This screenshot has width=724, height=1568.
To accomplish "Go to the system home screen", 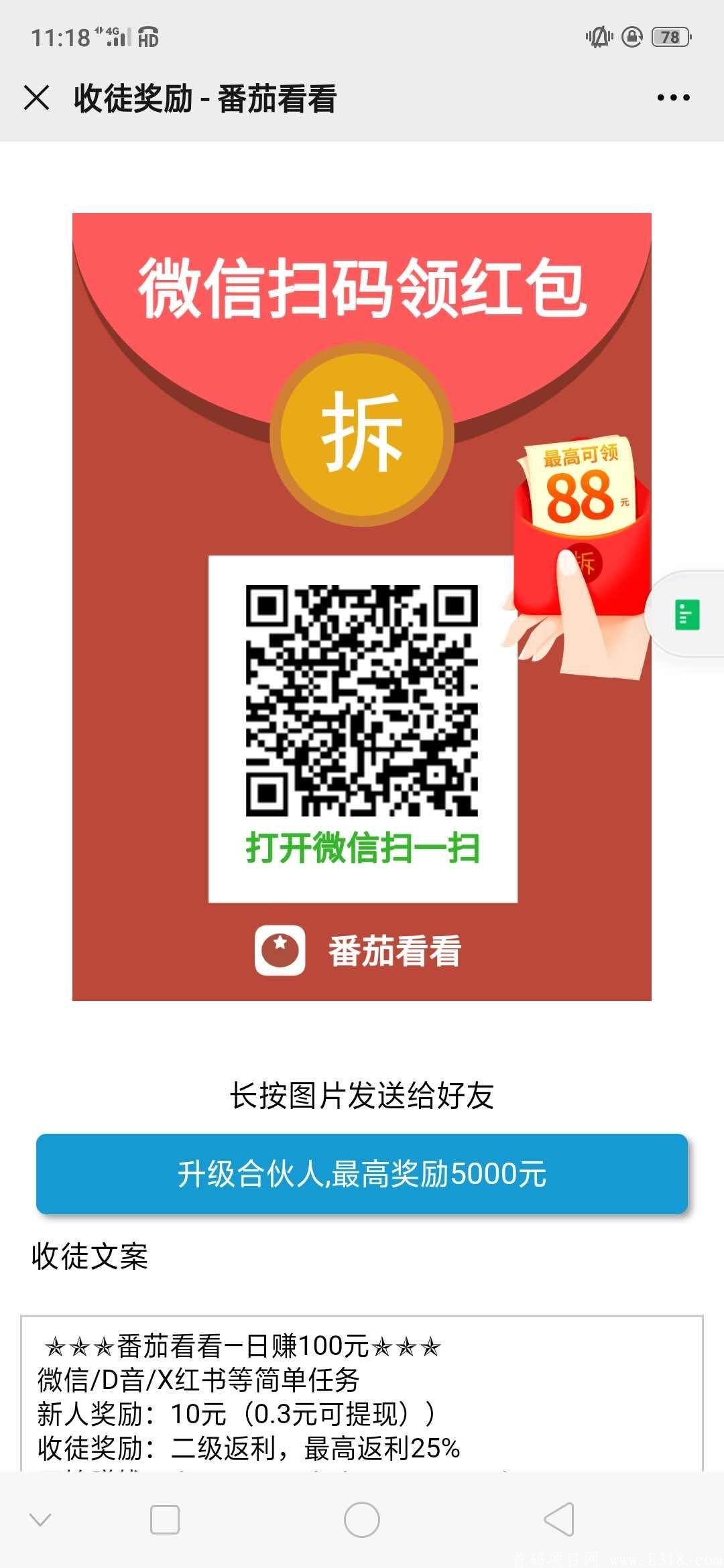I will (362, 1518).
